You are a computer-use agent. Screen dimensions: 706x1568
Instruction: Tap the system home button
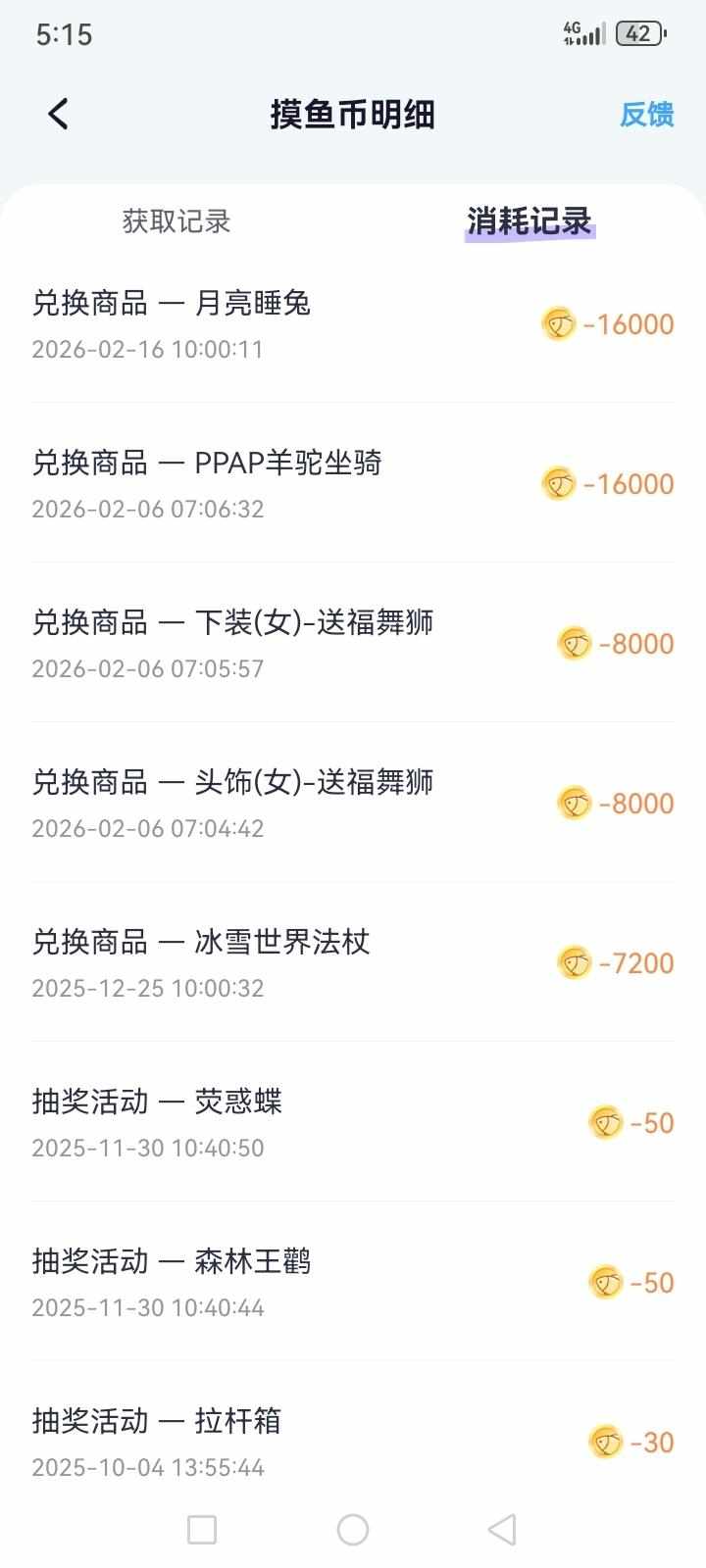click(353, 1530)
